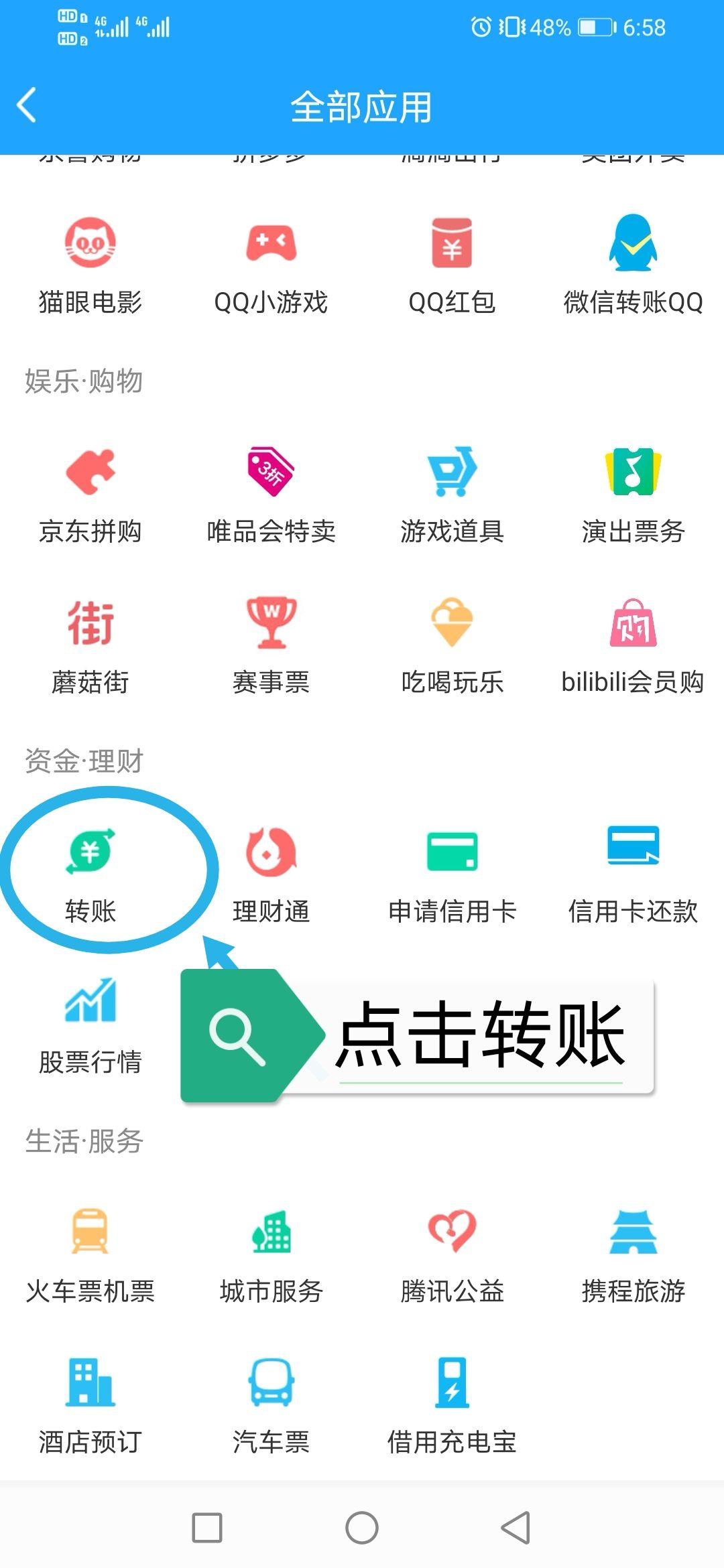
Task: Launch 蘑菇街
Action: (90, 623)
